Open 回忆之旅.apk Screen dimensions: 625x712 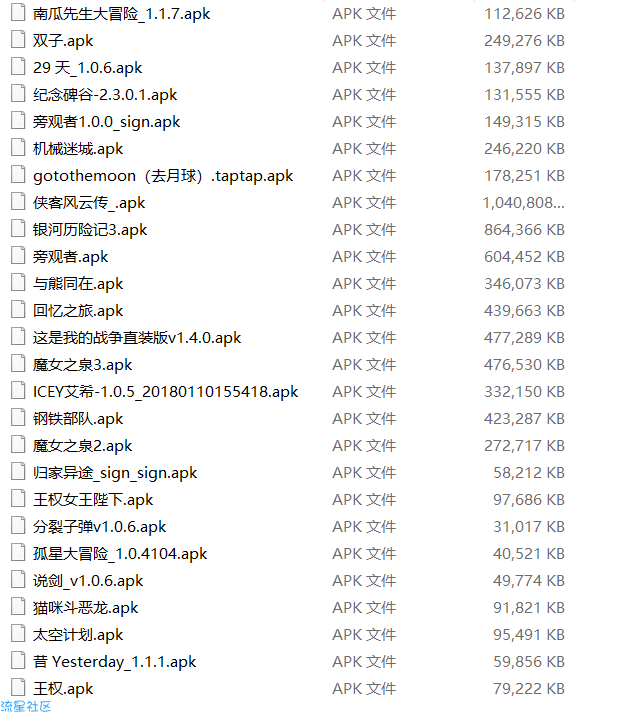[x=78, y=311]
